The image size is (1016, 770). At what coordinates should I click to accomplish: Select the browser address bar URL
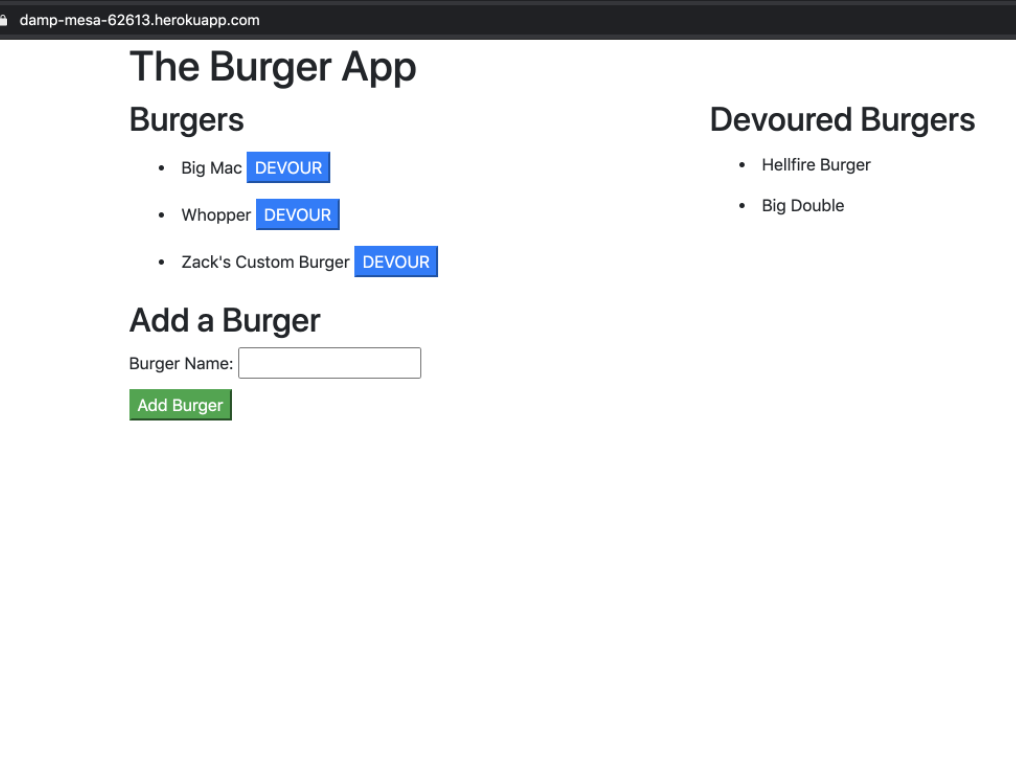click(139, 20)
